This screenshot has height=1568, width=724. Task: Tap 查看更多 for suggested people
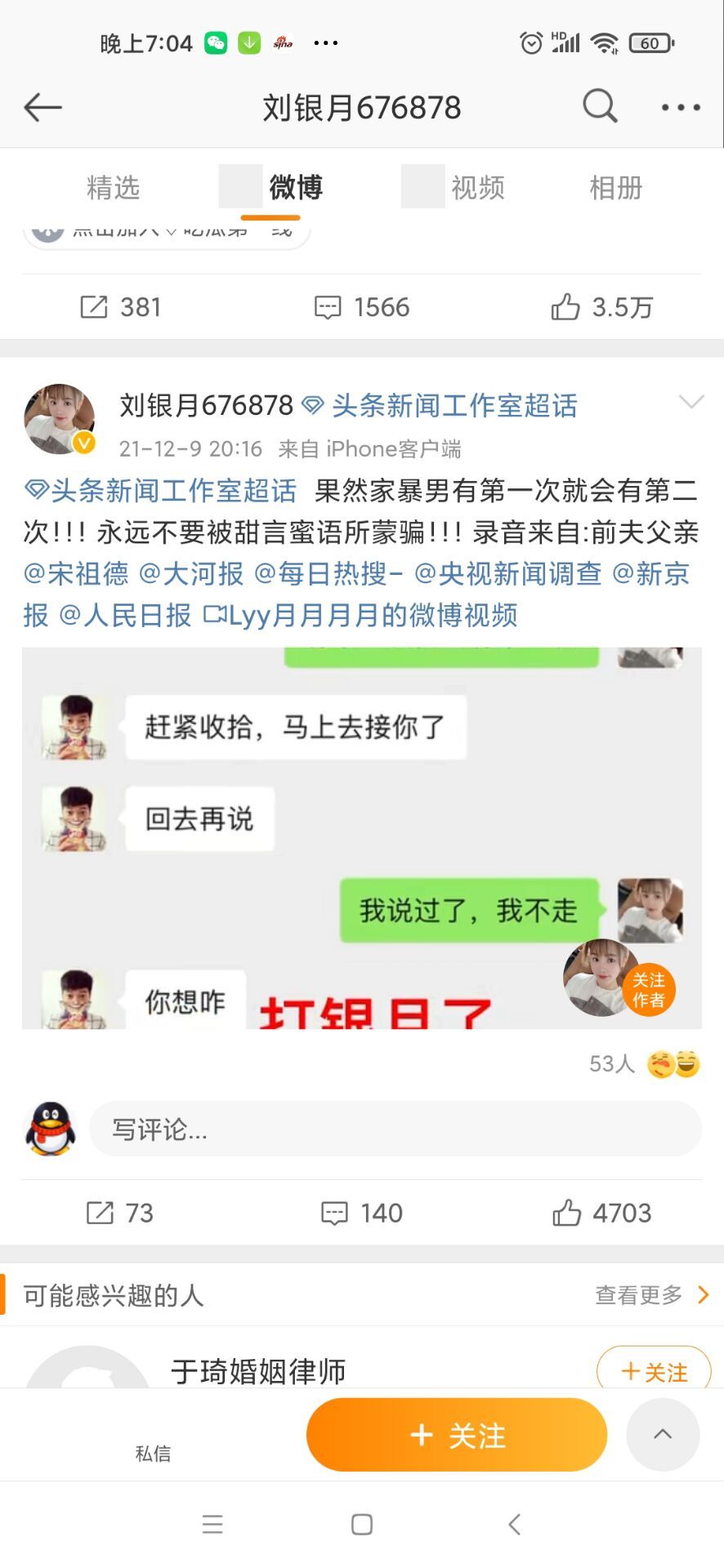pos(651,1295)
